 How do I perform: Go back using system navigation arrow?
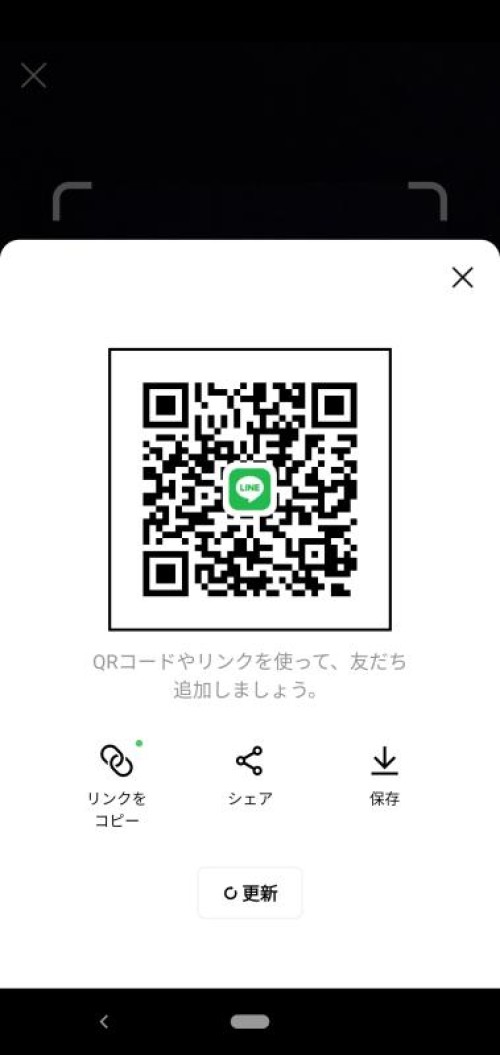pos(104,1021)
